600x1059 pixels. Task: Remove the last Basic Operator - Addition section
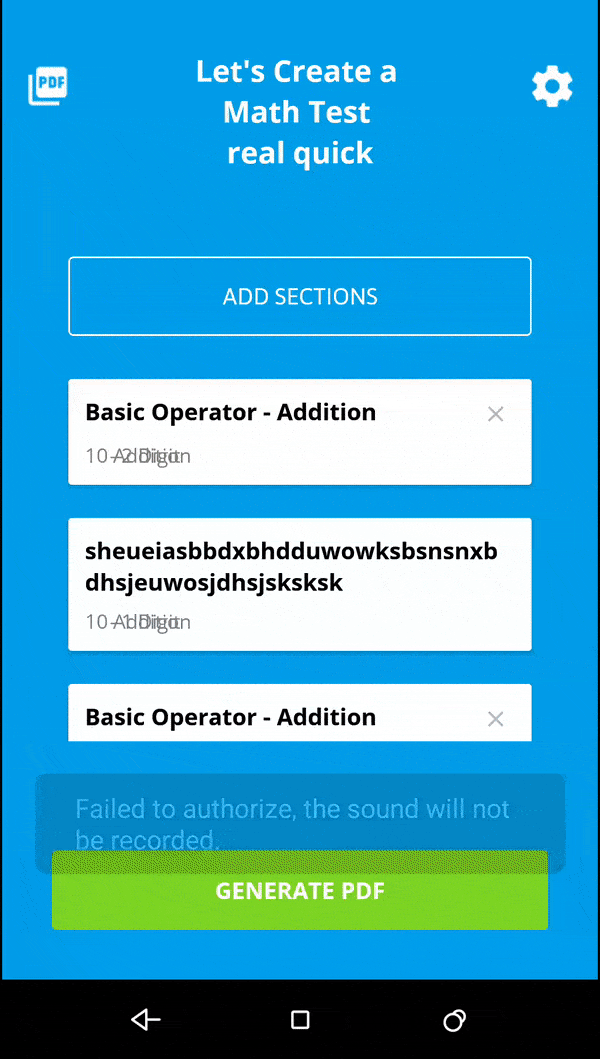[x=495, y=719]
